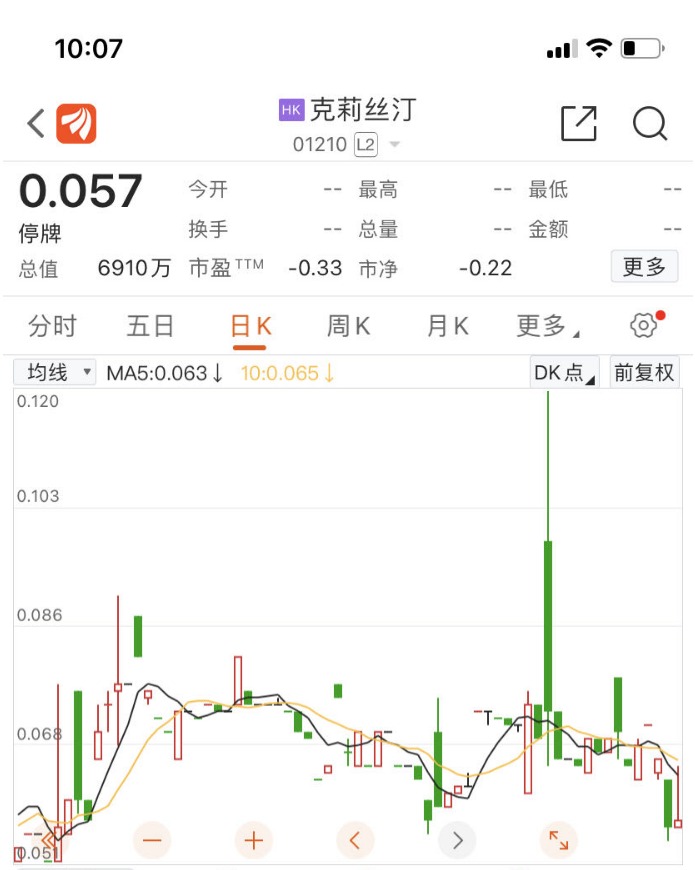Zoom in the K-line chart
Viewport: 695px width, 870px height.
pyautogui.click(x=254, y=840)
